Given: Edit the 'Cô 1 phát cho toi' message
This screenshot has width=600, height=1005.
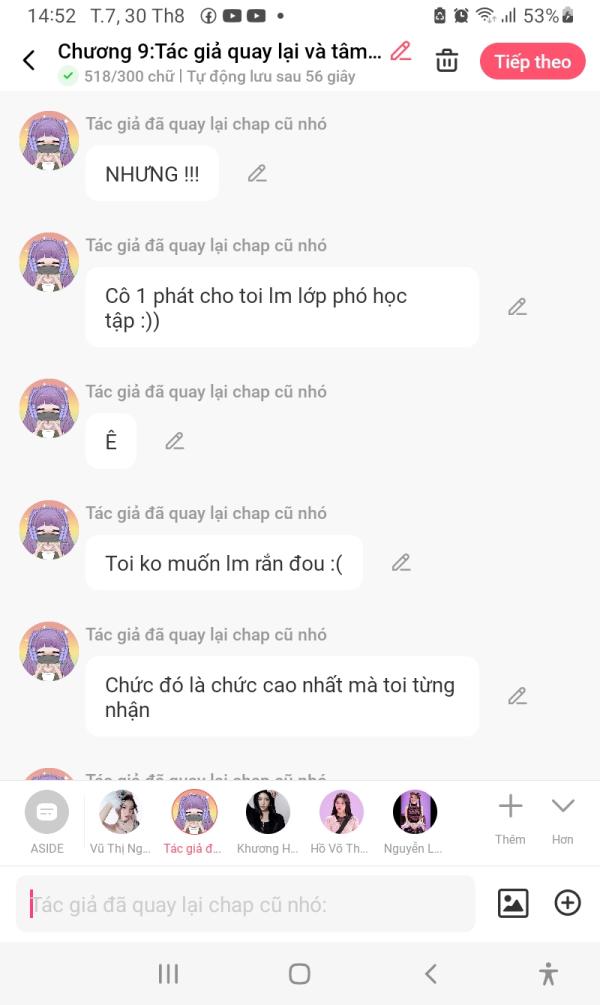Looking at the screenshot, I should coord(517,307).
